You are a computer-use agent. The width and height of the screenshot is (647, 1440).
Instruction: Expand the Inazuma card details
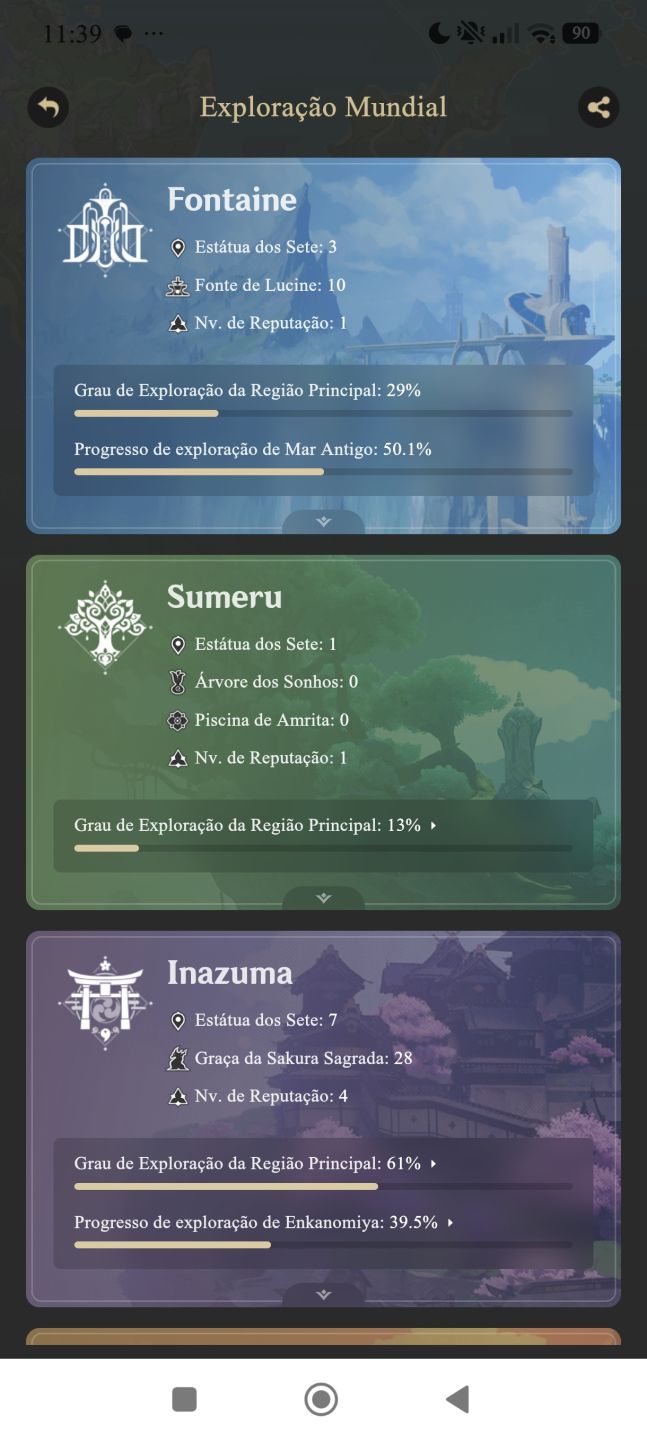coord(323,1294)
